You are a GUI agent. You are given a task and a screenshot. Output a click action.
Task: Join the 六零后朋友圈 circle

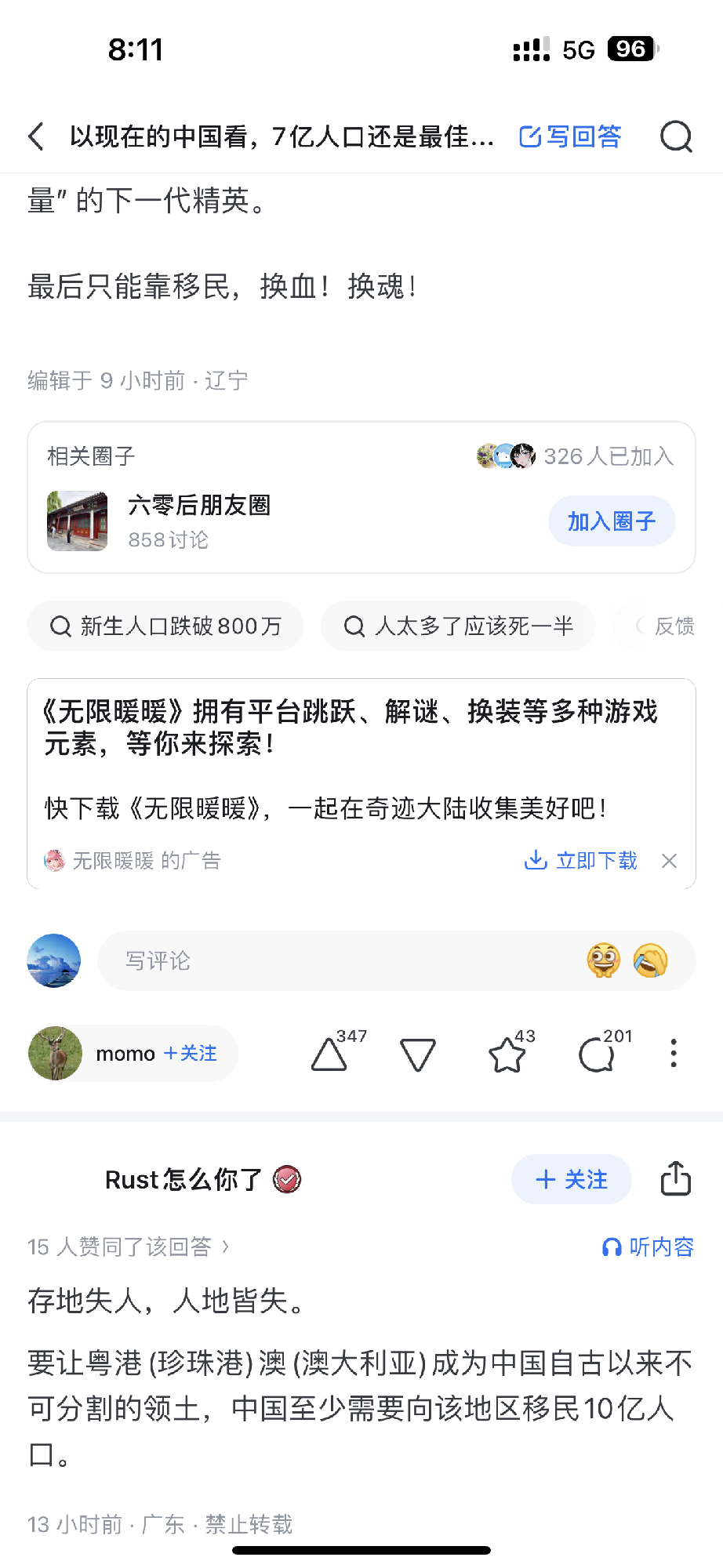pos(611,521)
